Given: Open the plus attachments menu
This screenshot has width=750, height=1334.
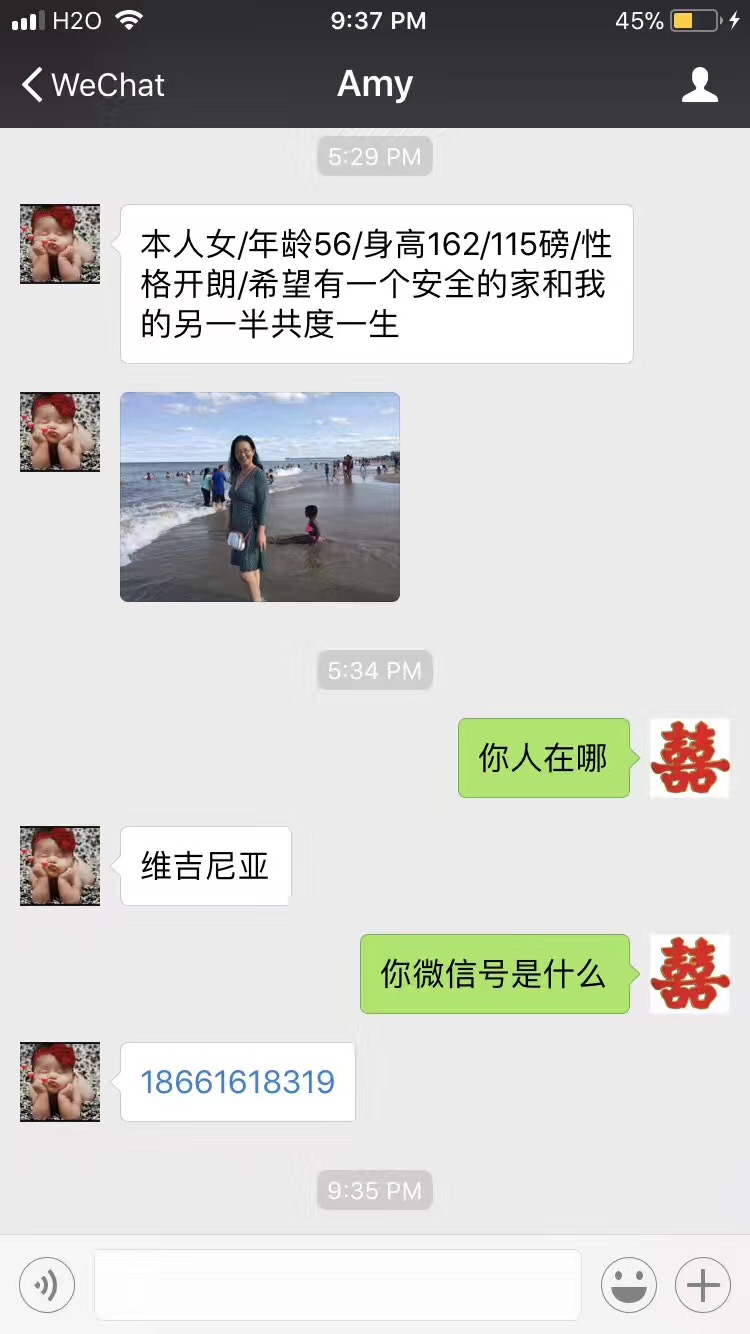Looking at the screenshot, I should (703, 1284).
